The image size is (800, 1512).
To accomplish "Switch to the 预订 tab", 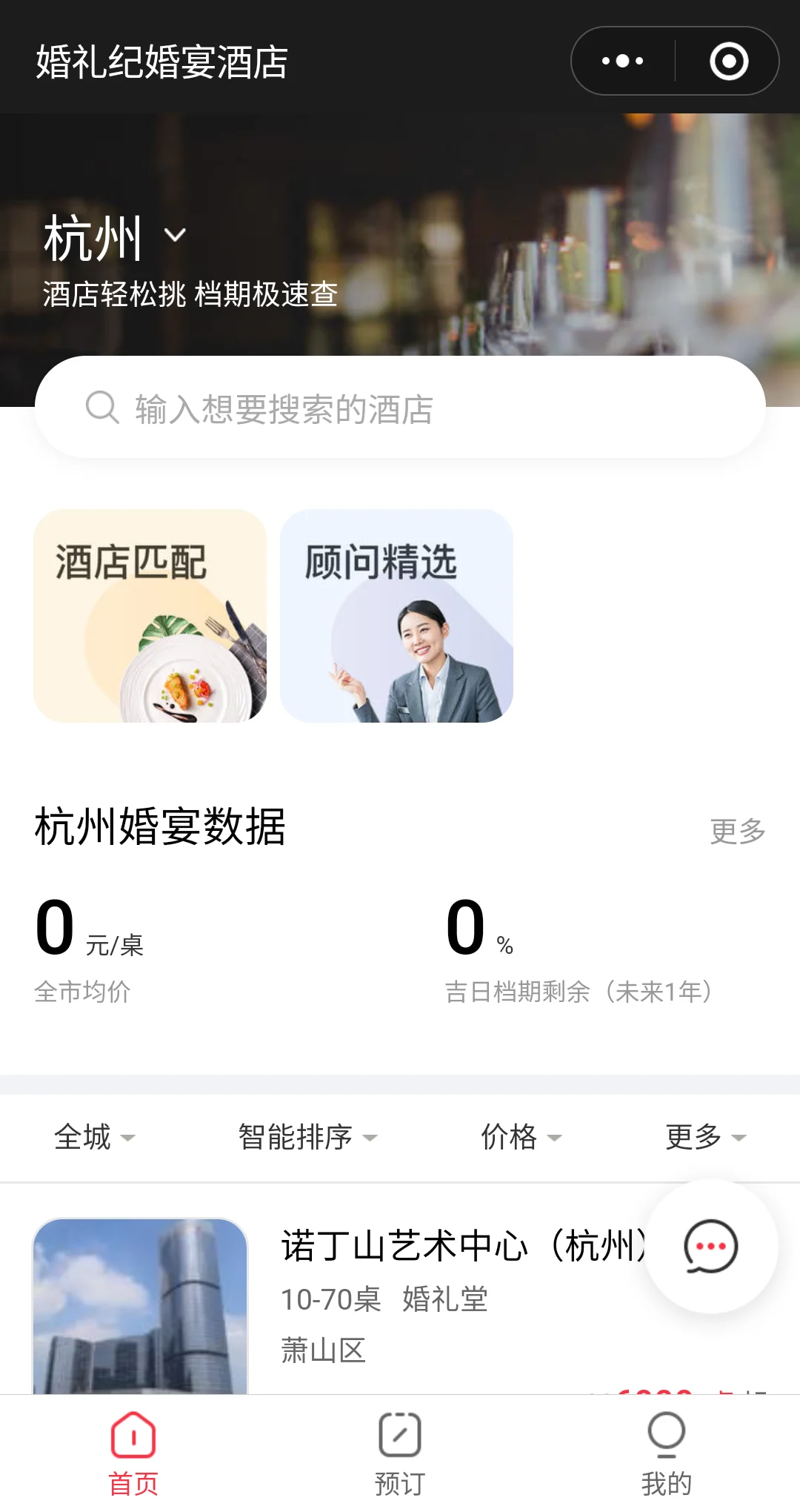I will [400, 1453].
